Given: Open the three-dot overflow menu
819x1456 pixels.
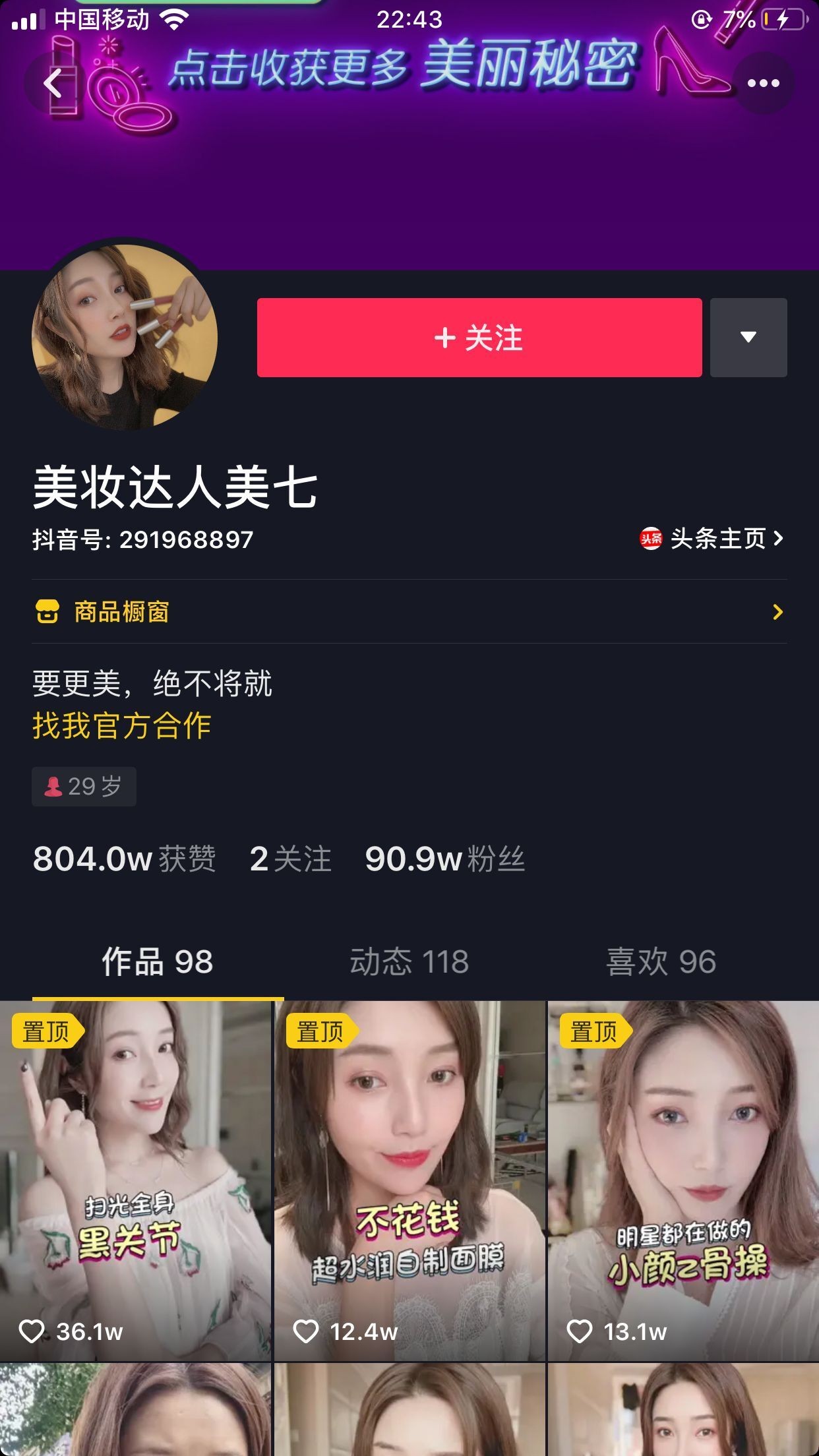Looking at the screenshot, I should 763,84.
